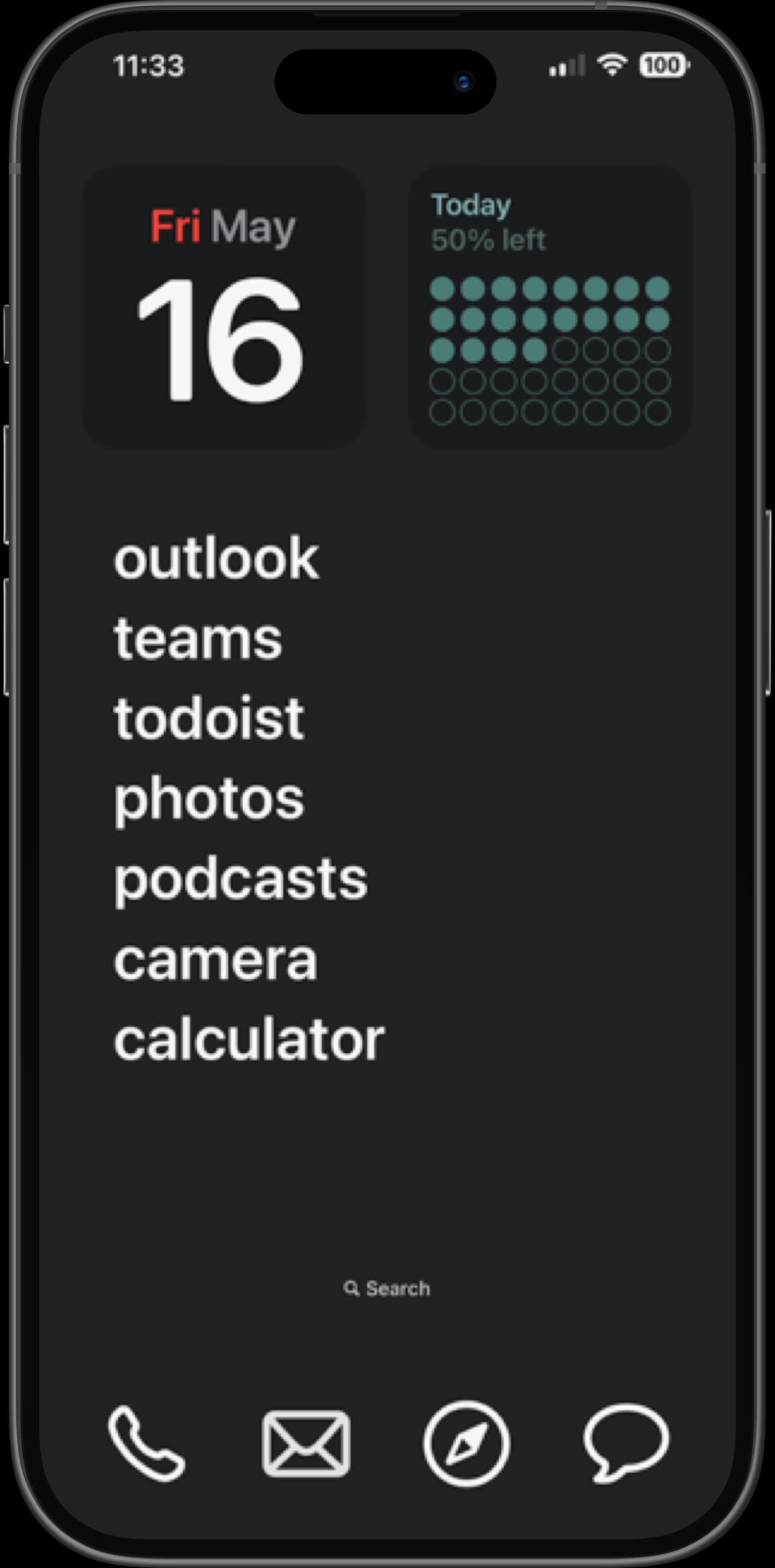Tap the Search pill above the dock
The image size is (775, 1568).
pyautogui.click(x=387, y=1289)
